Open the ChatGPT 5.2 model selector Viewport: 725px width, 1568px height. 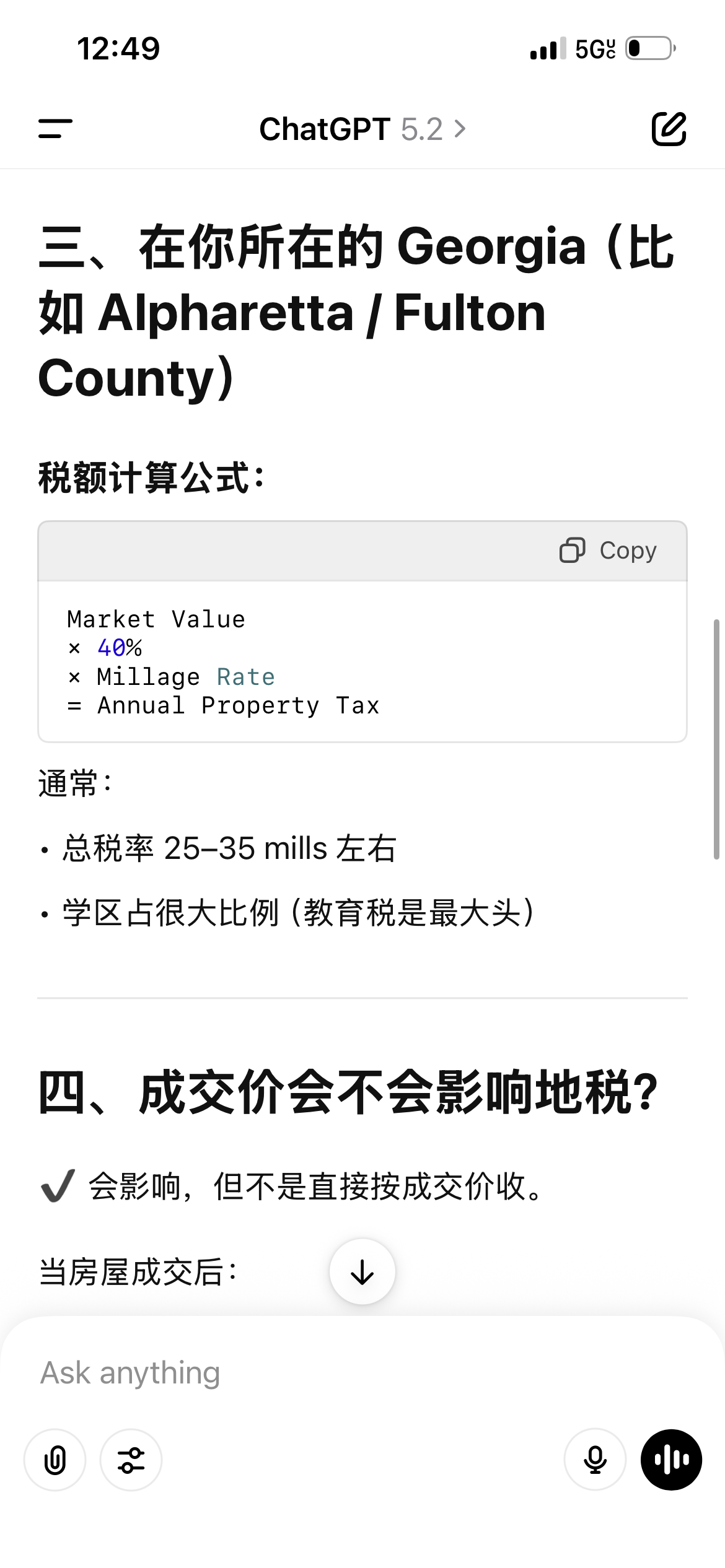point(362,129)
